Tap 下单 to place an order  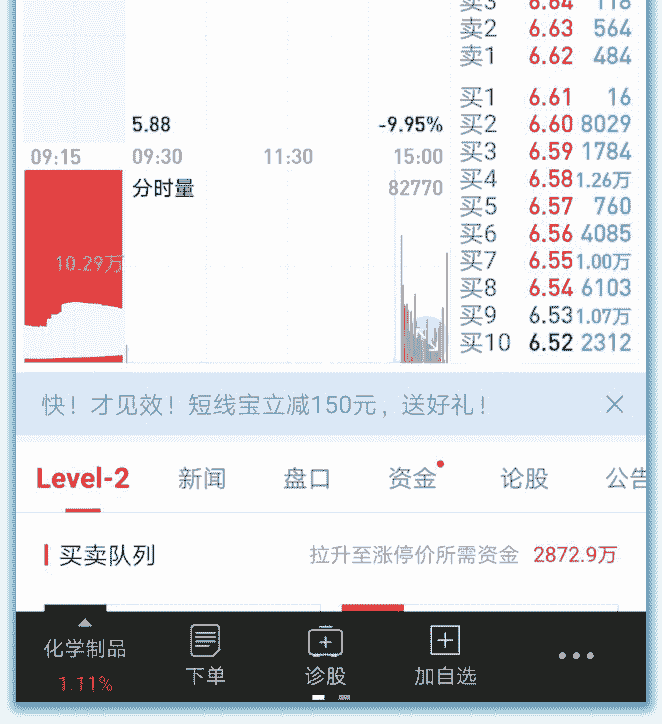[205, 656]
